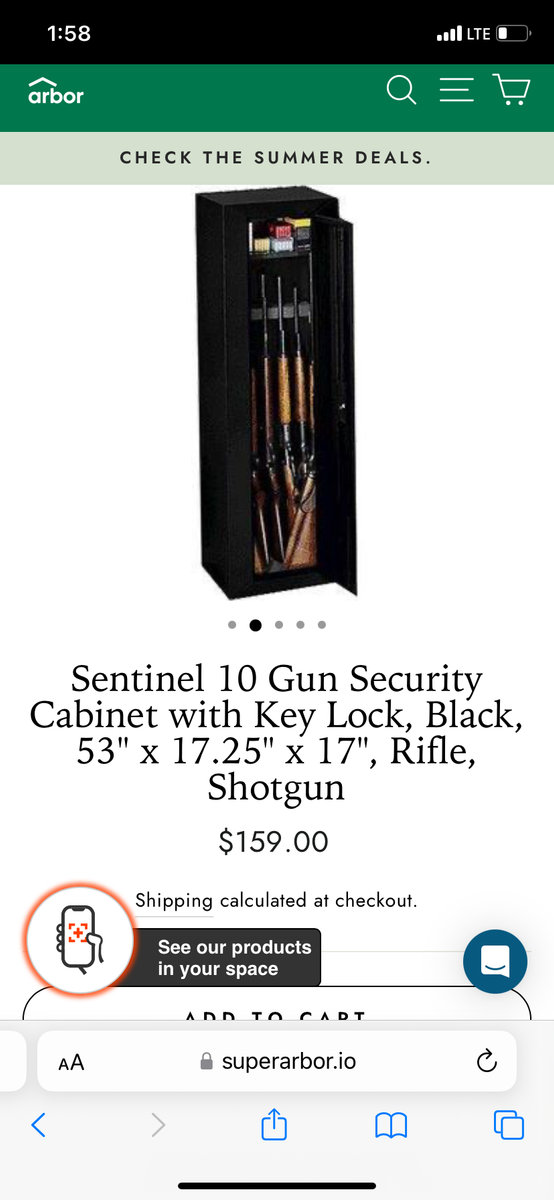Tap See our products in your space

point(234,958)
